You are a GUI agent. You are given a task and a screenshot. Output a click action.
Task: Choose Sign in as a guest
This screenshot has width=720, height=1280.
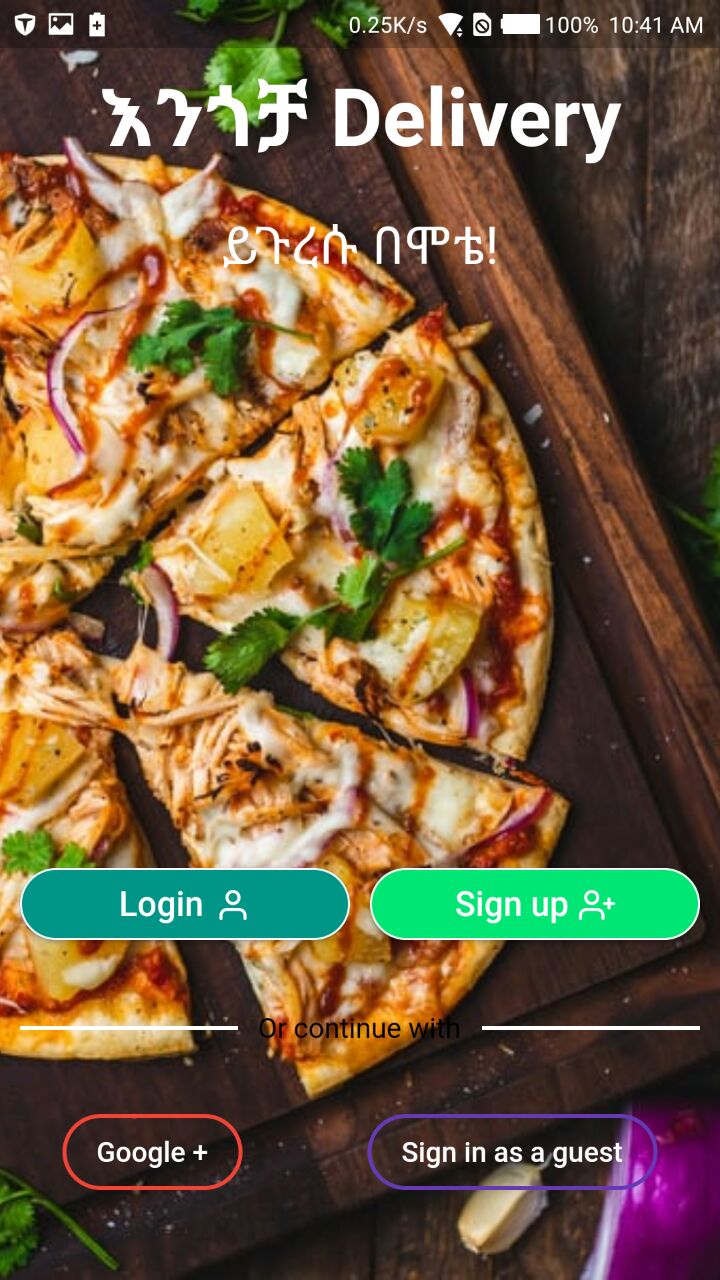tap(512, 1152)
